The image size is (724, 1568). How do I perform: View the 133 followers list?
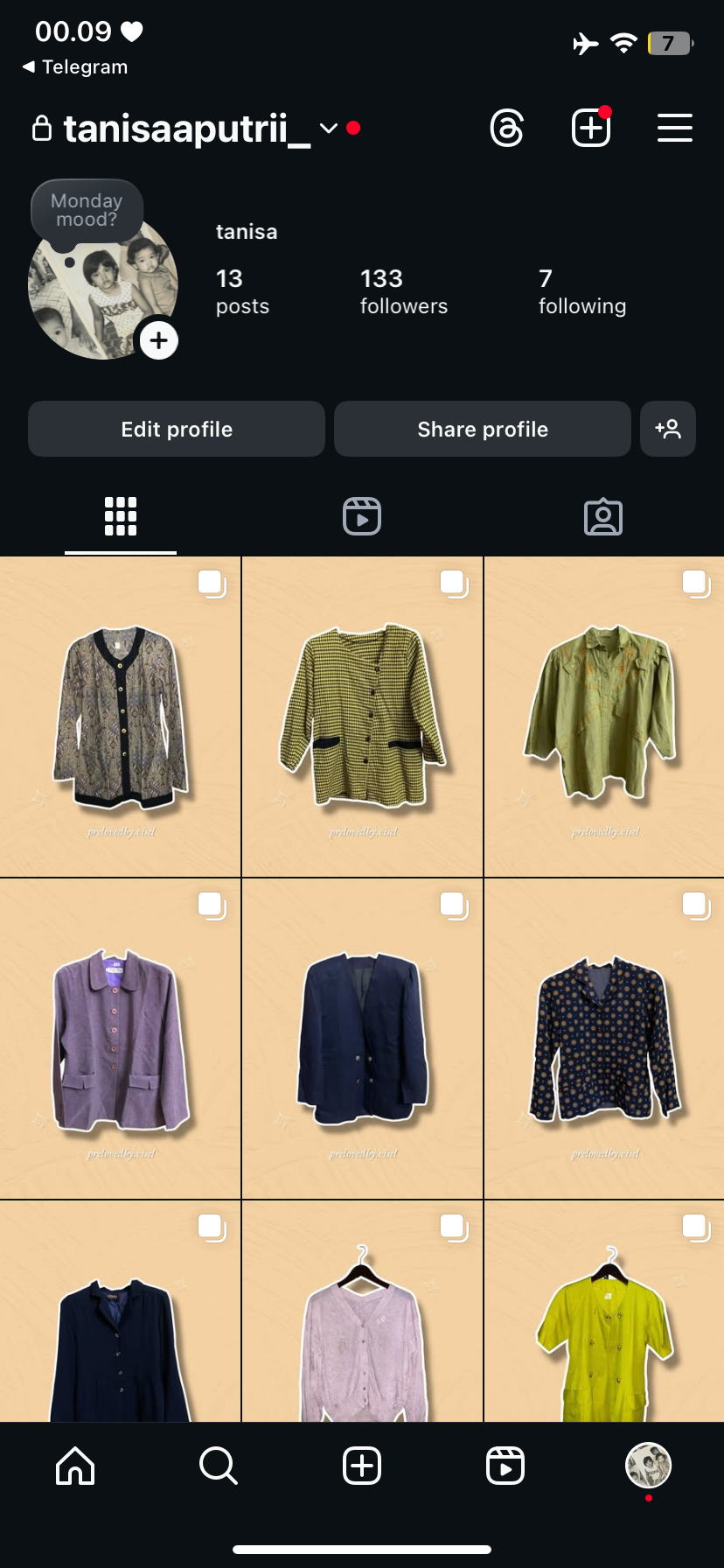pos(403,291)
